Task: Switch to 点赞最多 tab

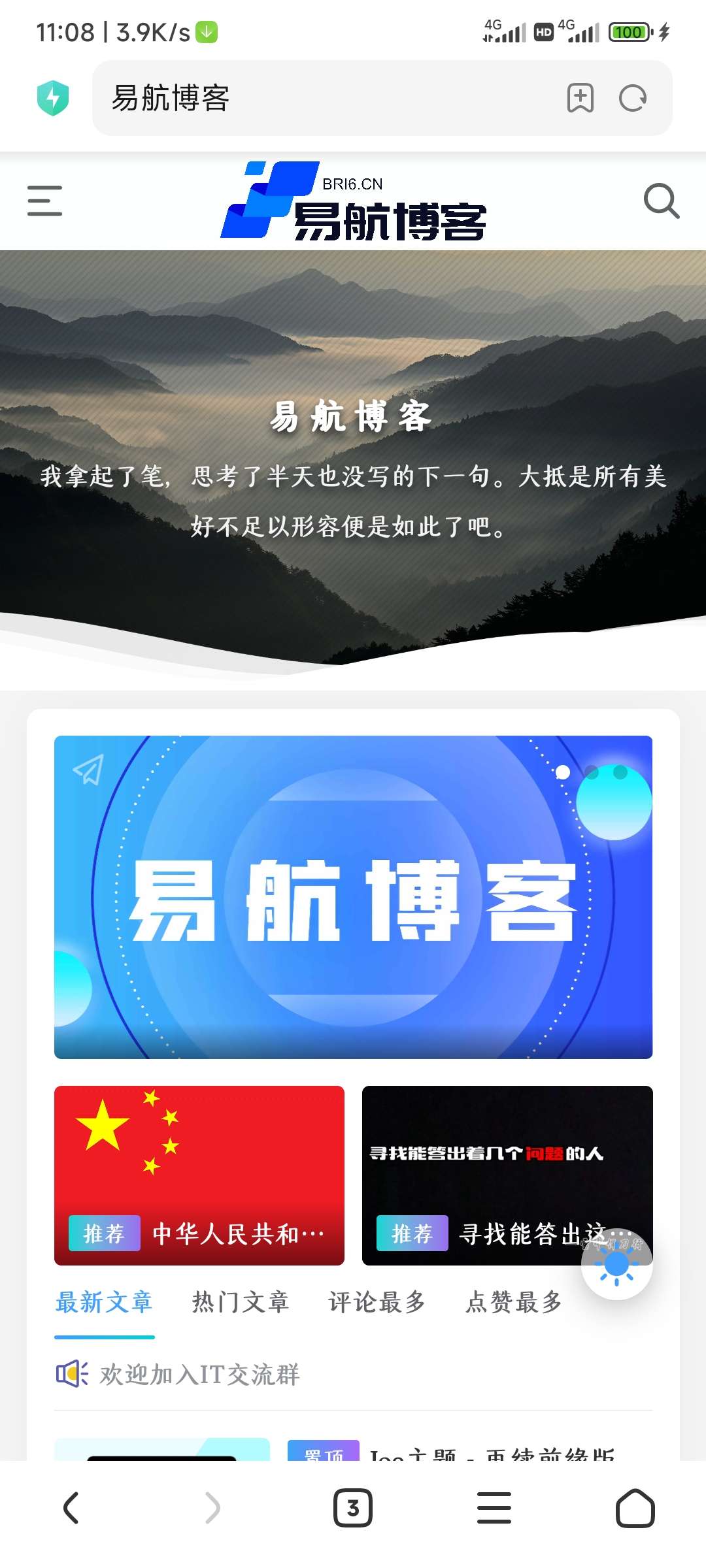Action: (514, 1302)
